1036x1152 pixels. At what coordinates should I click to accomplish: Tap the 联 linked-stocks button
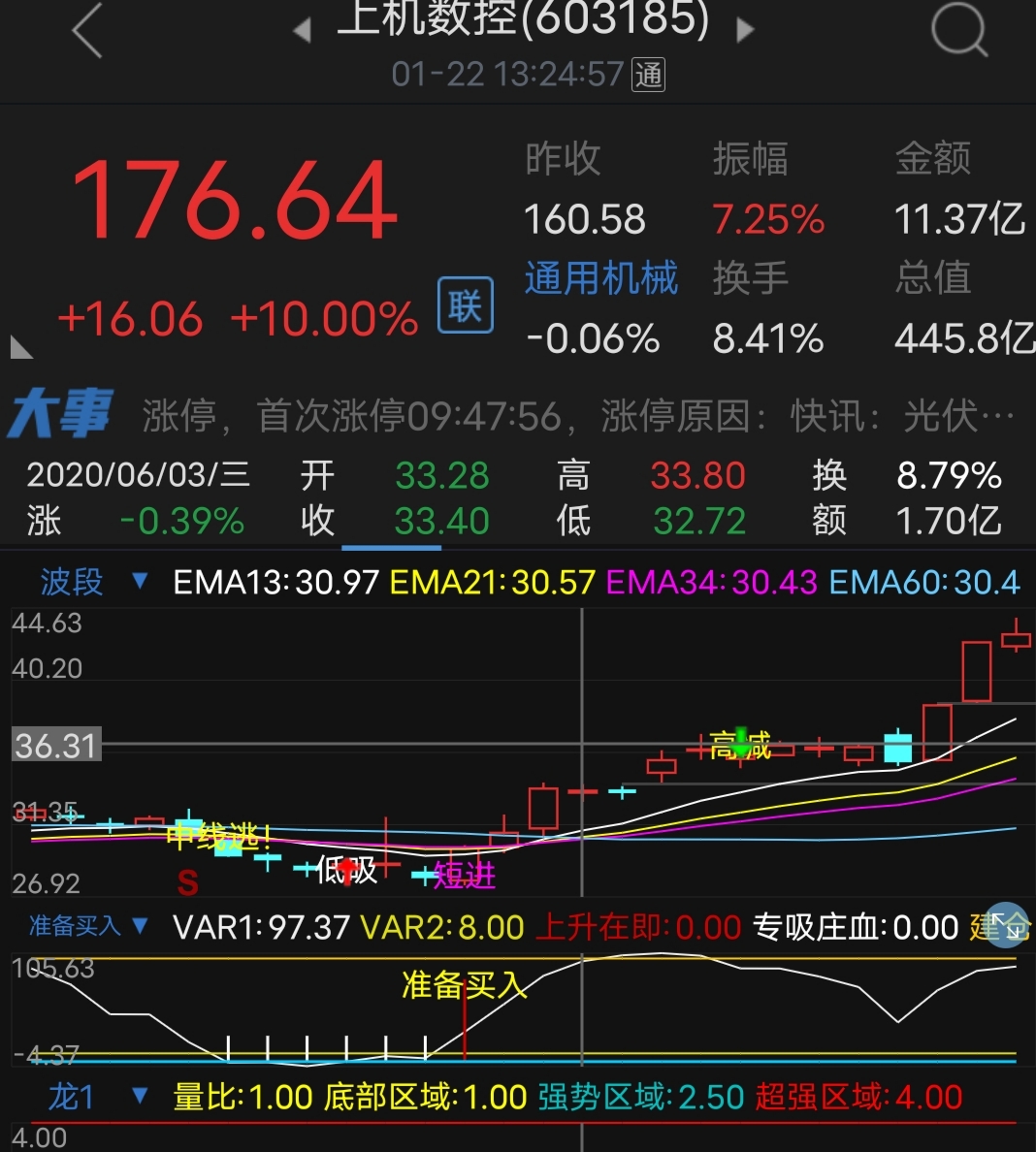466,305
